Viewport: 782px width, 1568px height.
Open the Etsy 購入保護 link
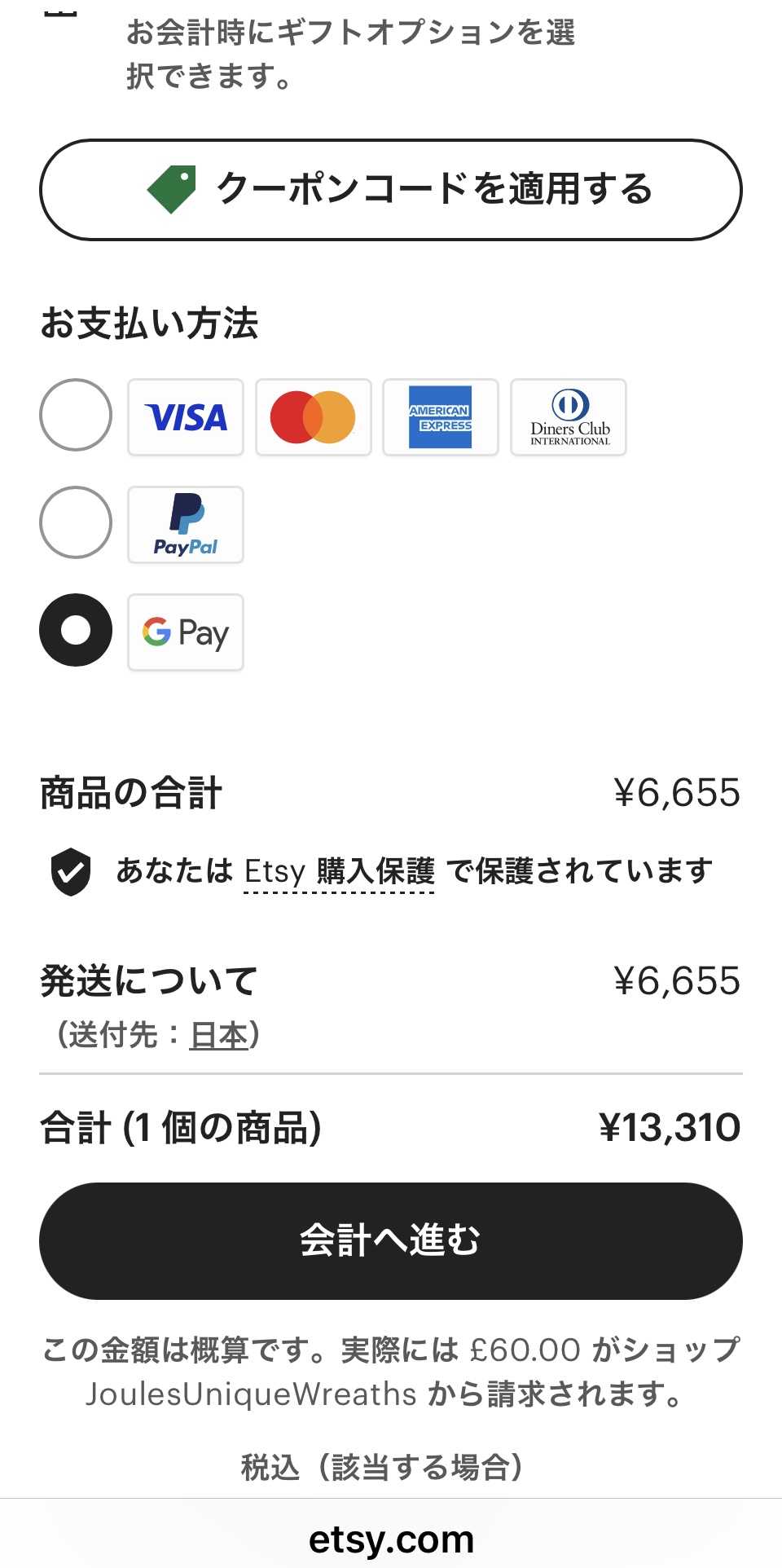coord(339,872)
